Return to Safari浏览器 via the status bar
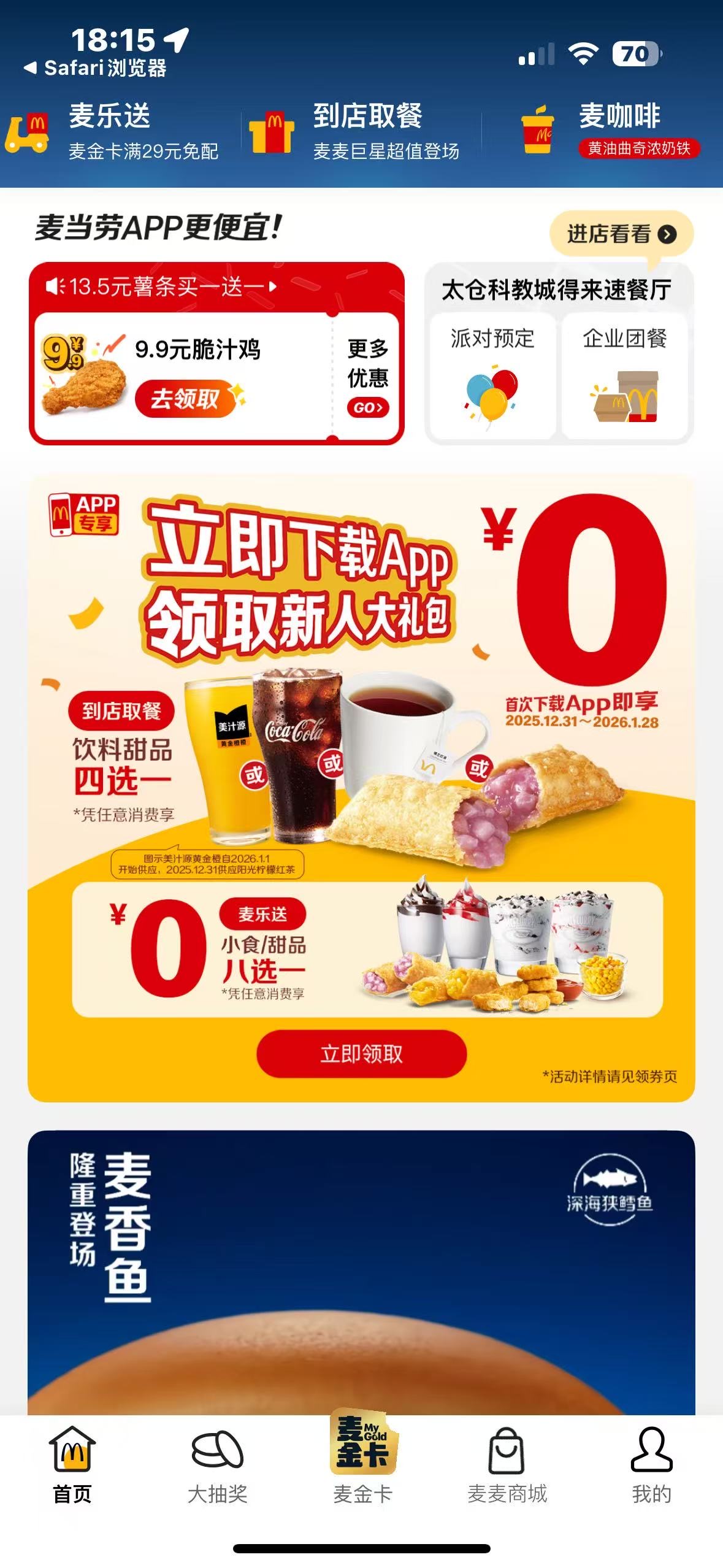Viewport: 723px width, 1568px height. click(x=95, y=68)
